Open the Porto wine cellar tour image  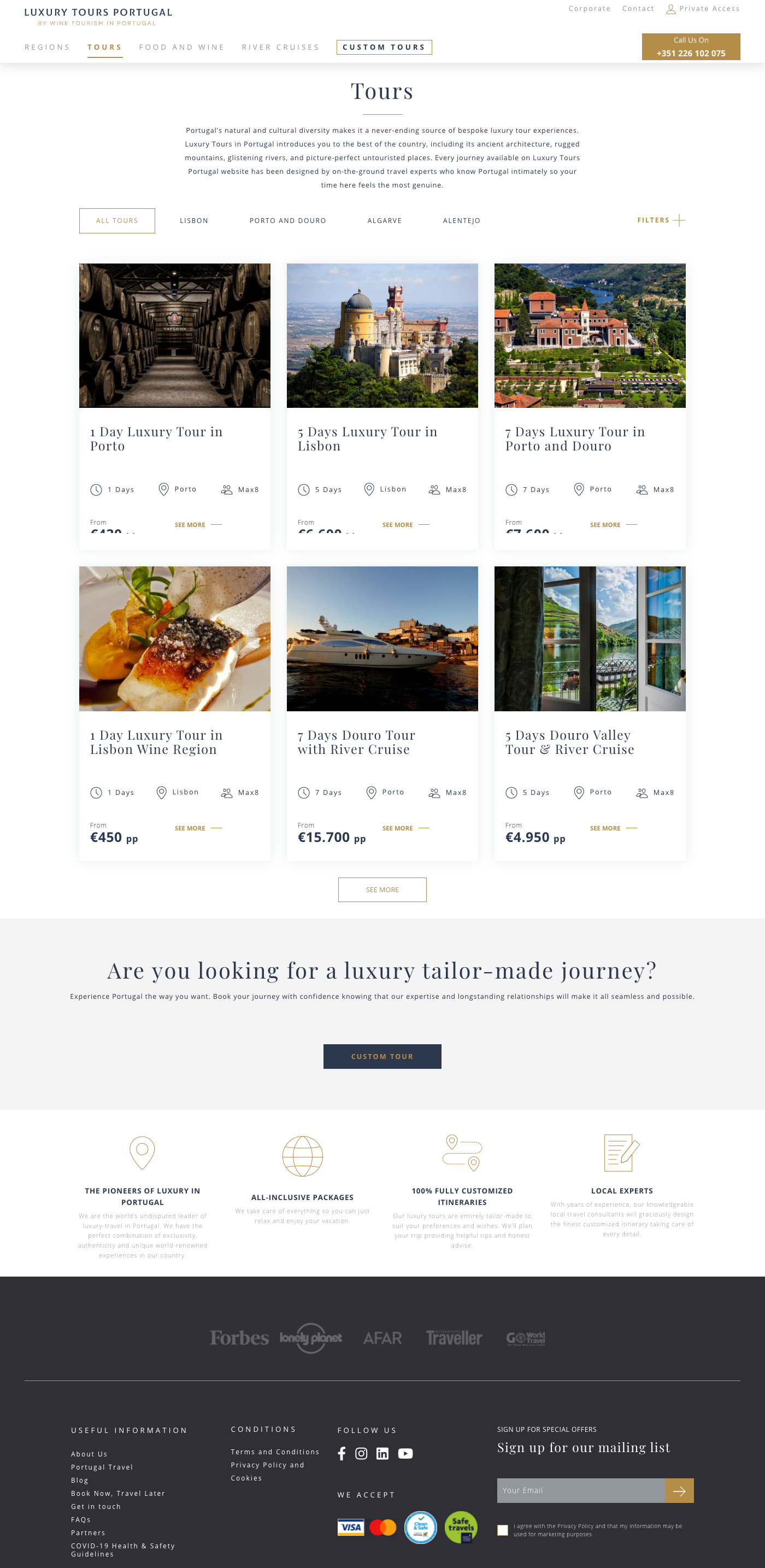[x=175, y=334]
